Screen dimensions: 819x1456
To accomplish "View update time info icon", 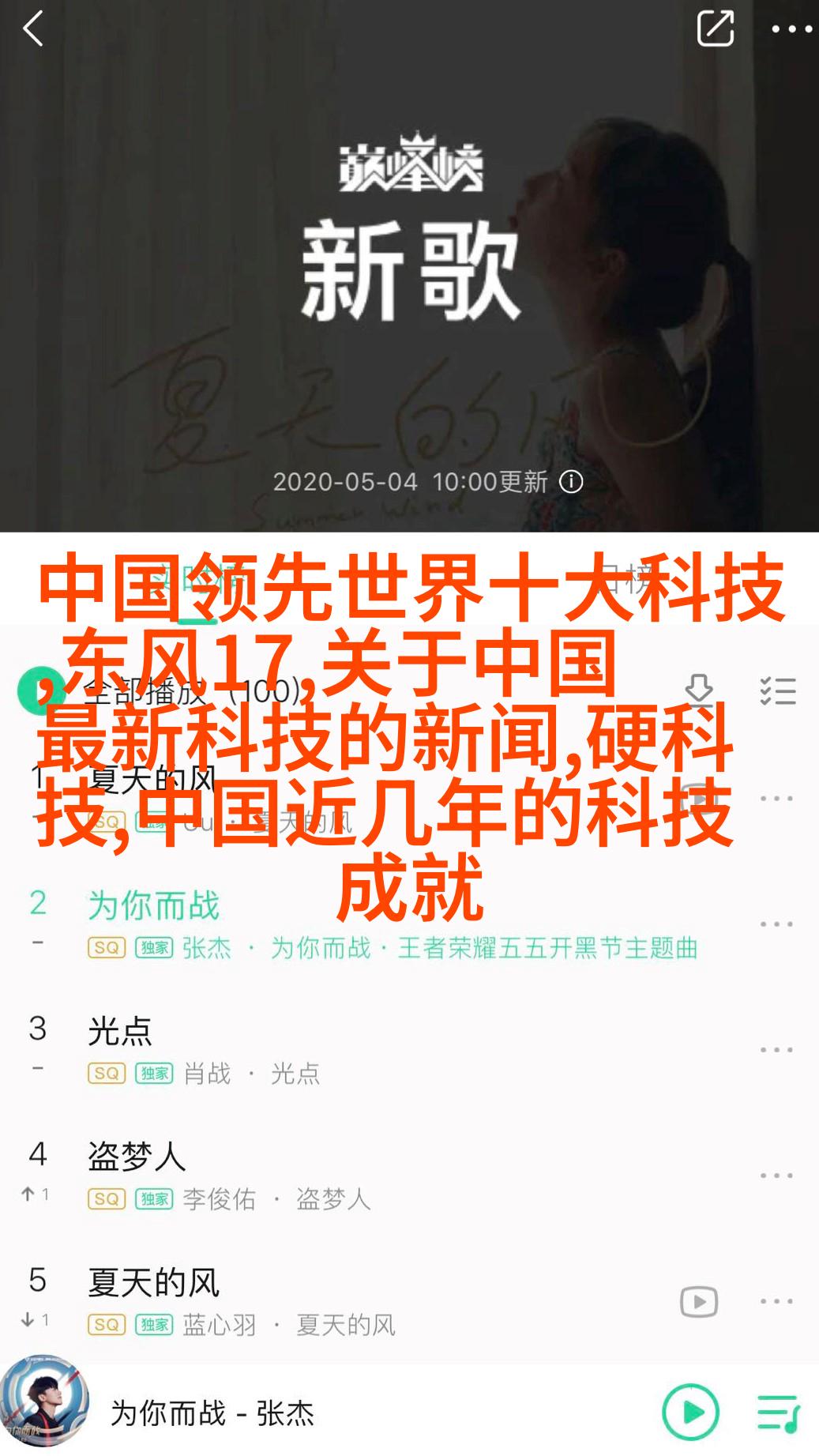I will (x=571, y=481).
